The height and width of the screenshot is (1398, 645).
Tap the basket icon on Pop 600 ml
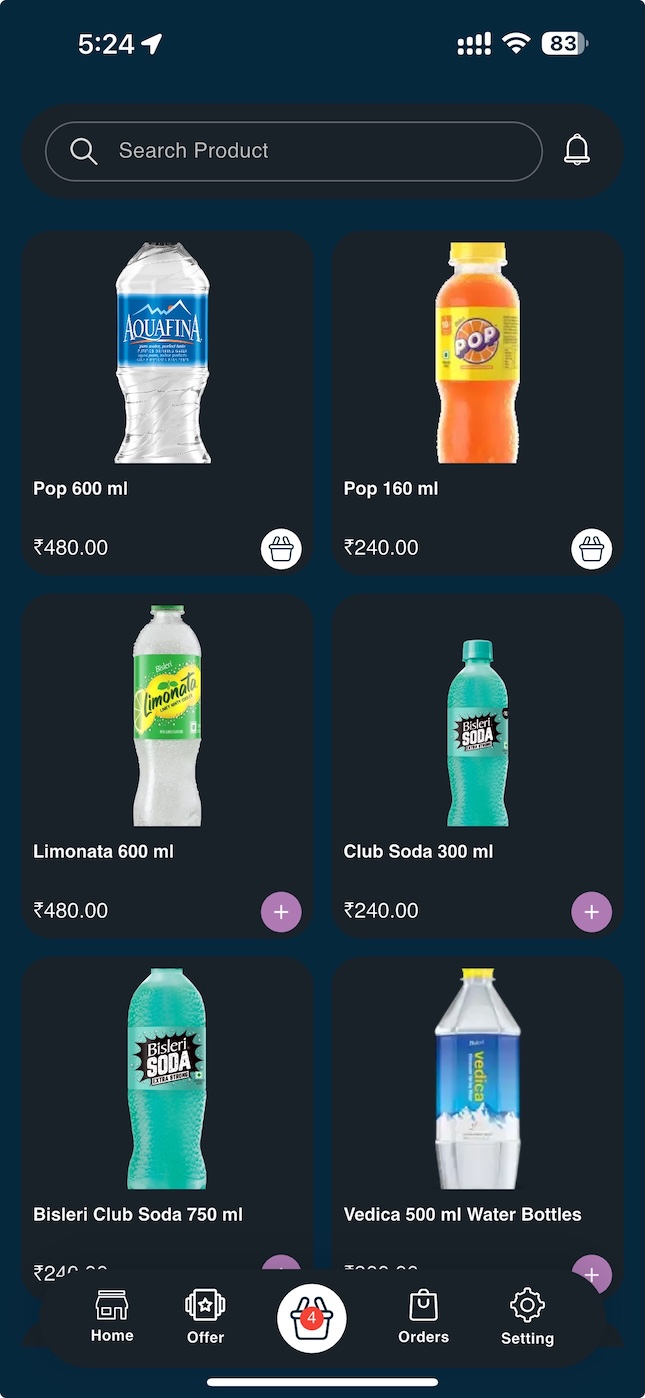click(x=281, y=549)
